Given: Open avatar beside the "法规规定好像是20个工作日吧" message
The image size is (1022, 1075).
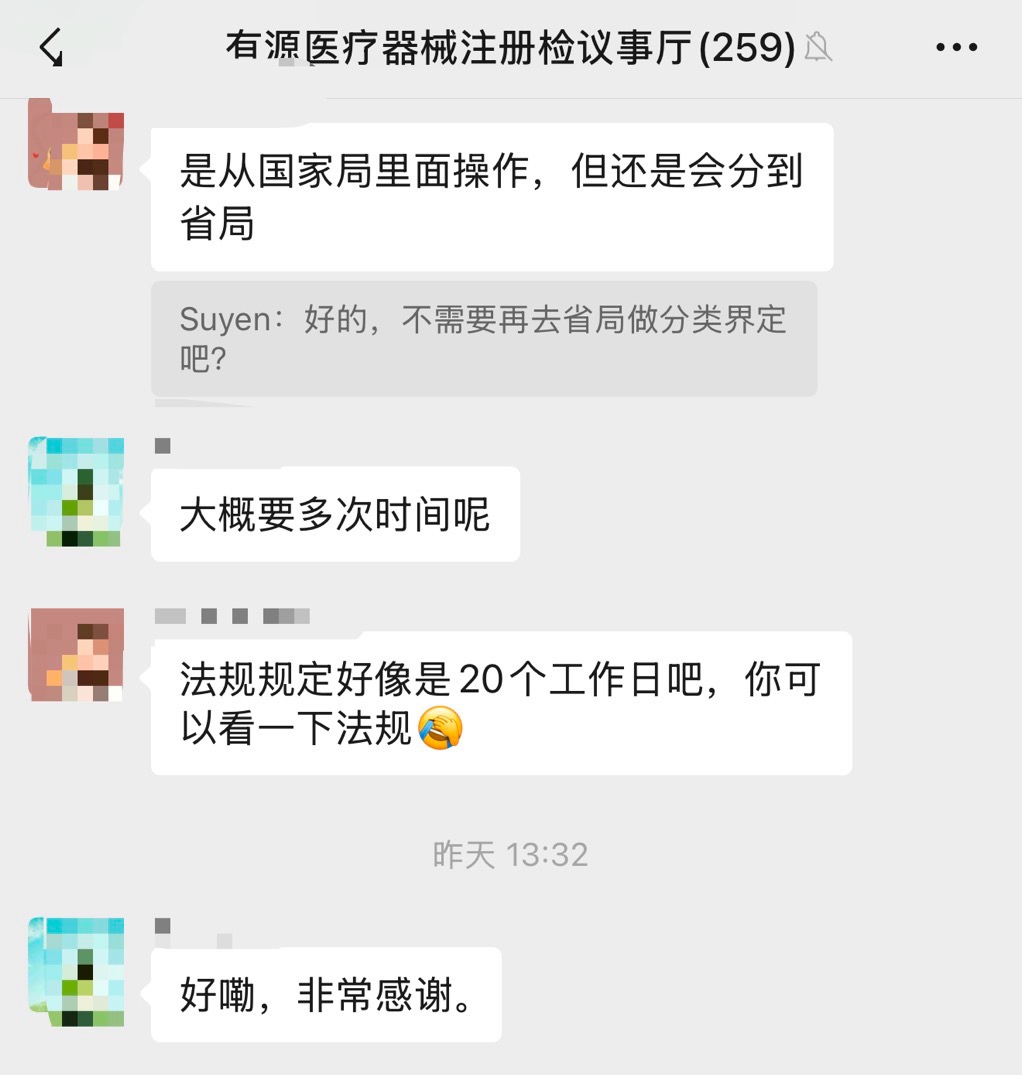Looking at the screenshot, I should tap(76, 654).
